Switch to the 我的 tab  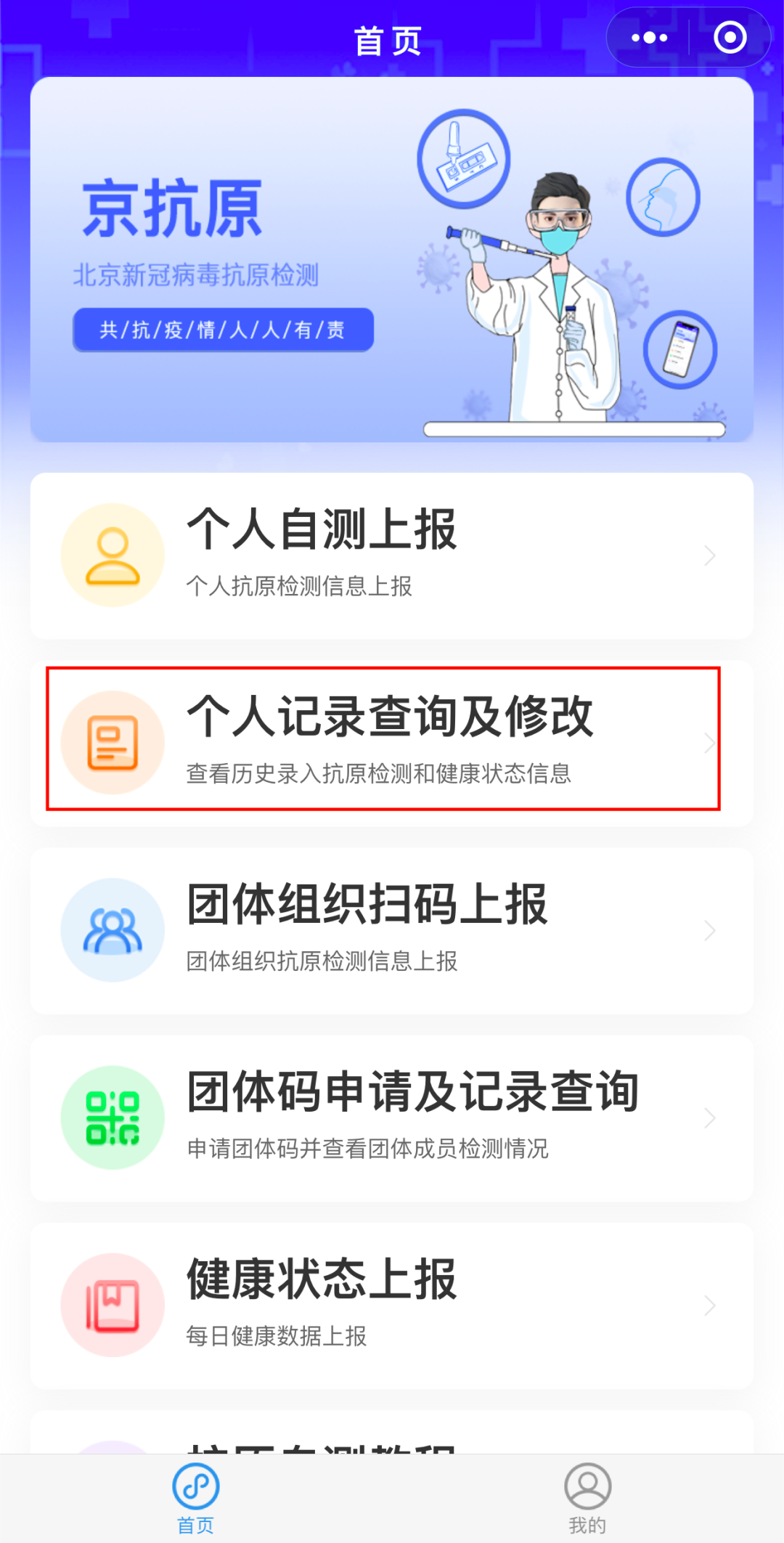587,1497
